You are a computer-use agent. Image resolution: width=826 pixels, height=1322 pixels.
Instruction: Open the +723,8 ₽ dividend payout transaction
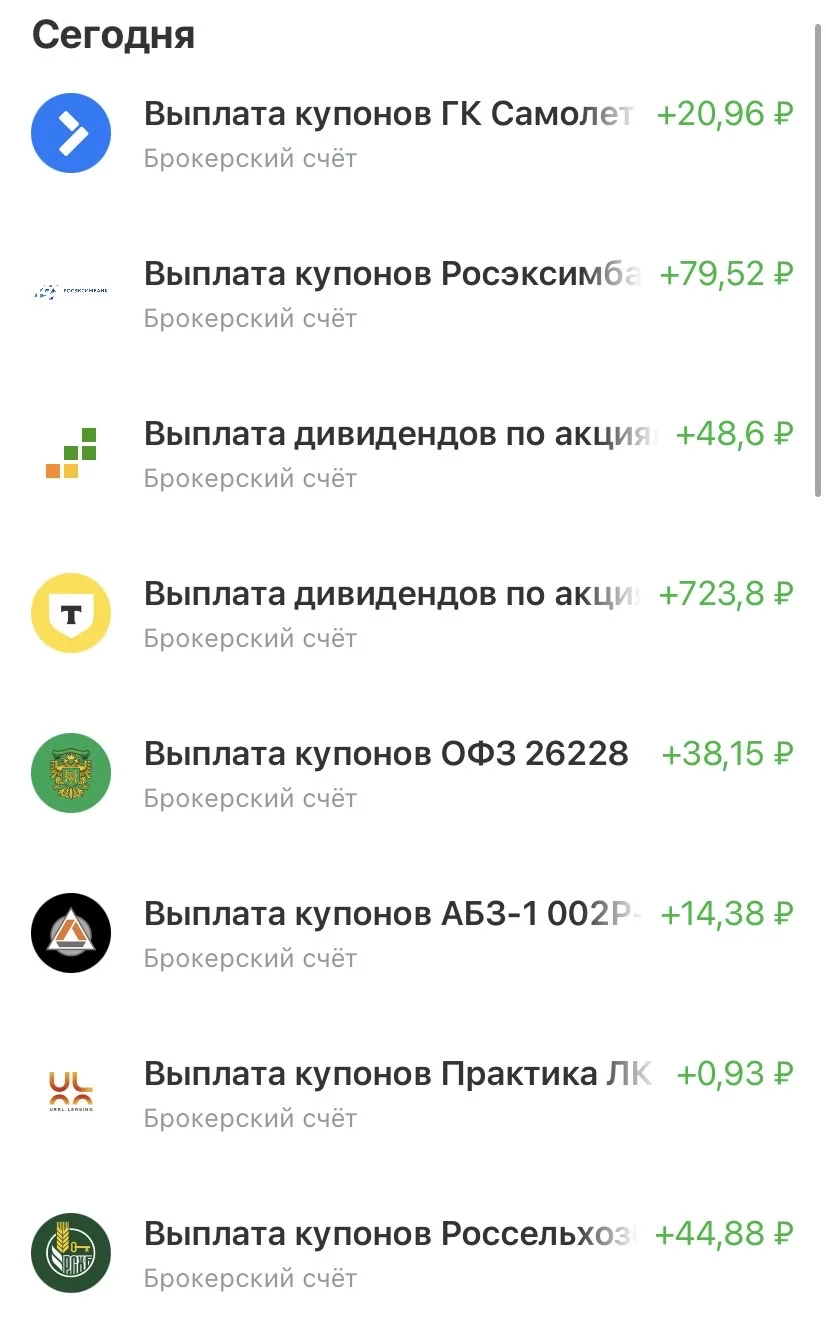pos(412,613)
